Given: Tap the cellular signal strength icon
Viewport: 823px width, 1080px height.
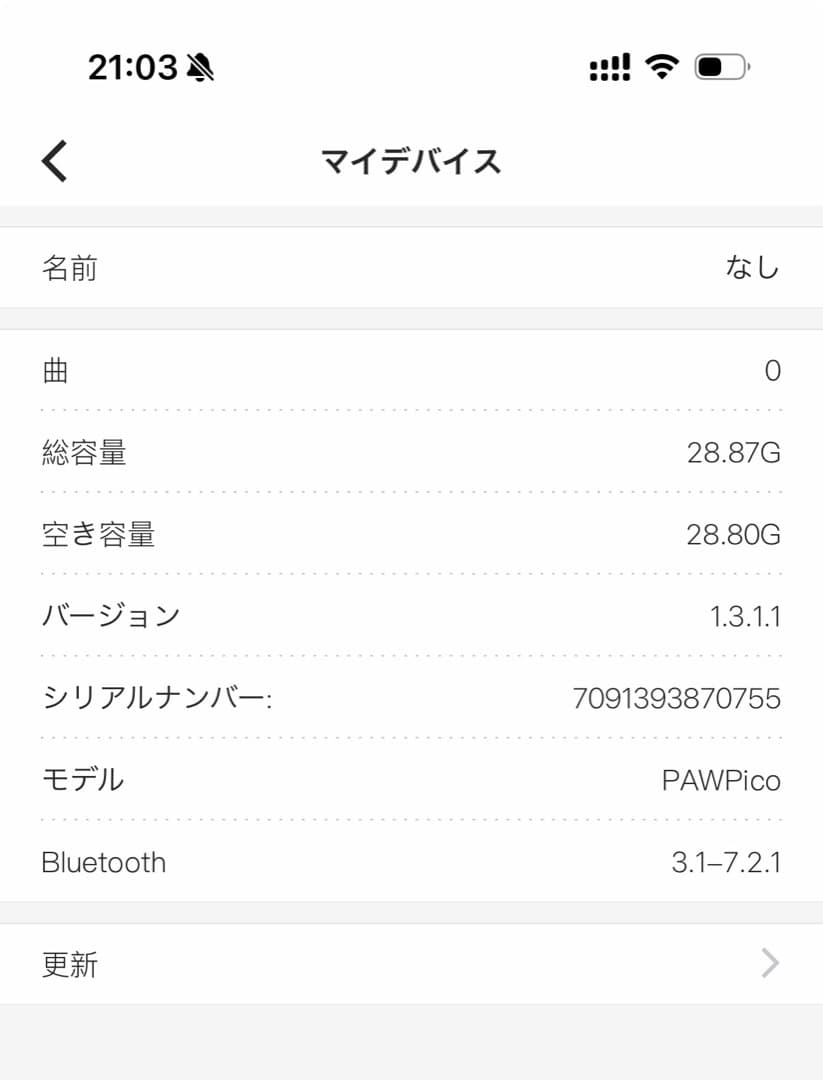Looking at the screenshot, I should (x=609, y=66).
